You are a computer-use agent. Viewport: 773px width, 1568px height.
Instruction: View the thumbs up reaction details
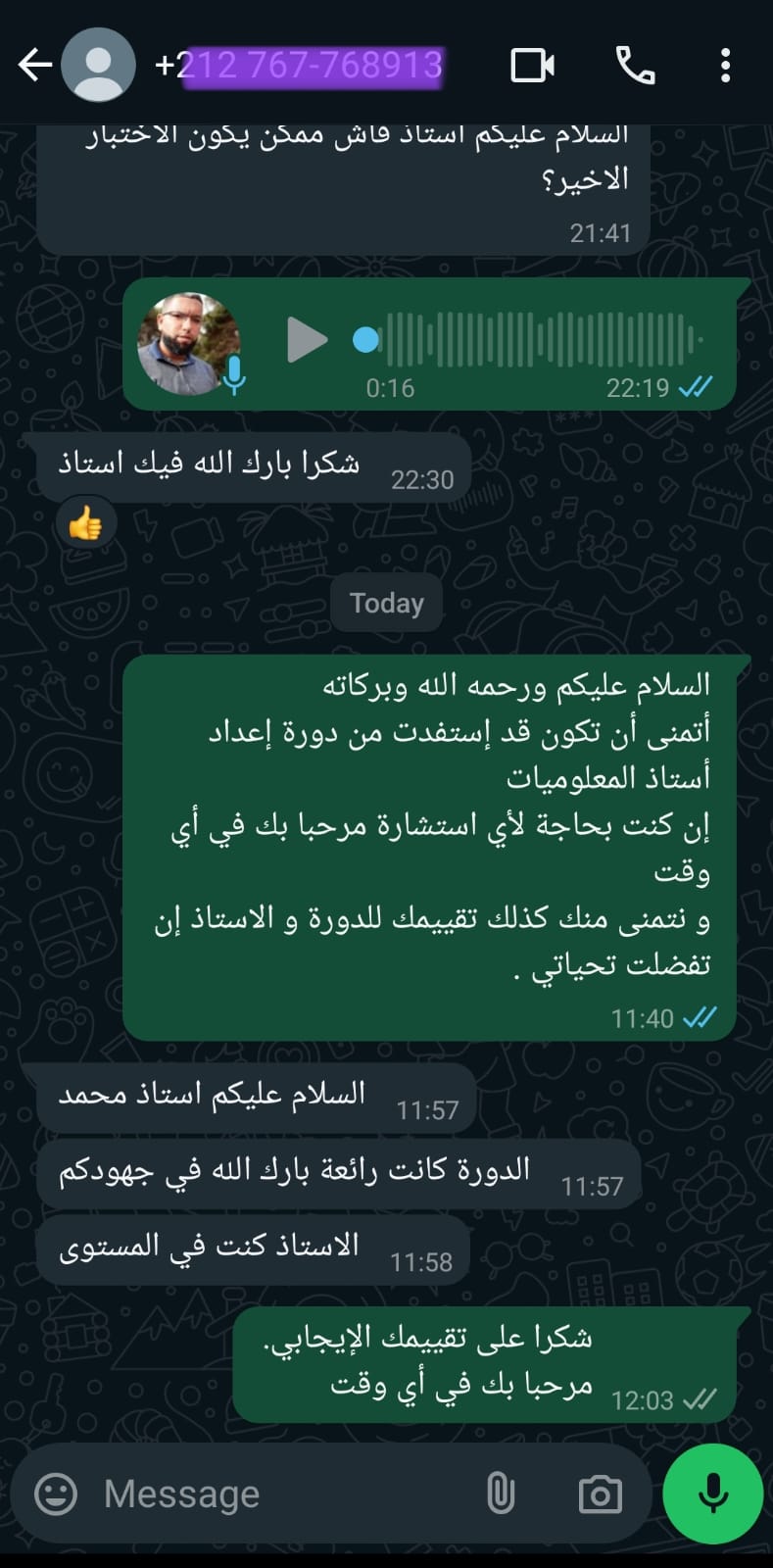tap(85, 524)
